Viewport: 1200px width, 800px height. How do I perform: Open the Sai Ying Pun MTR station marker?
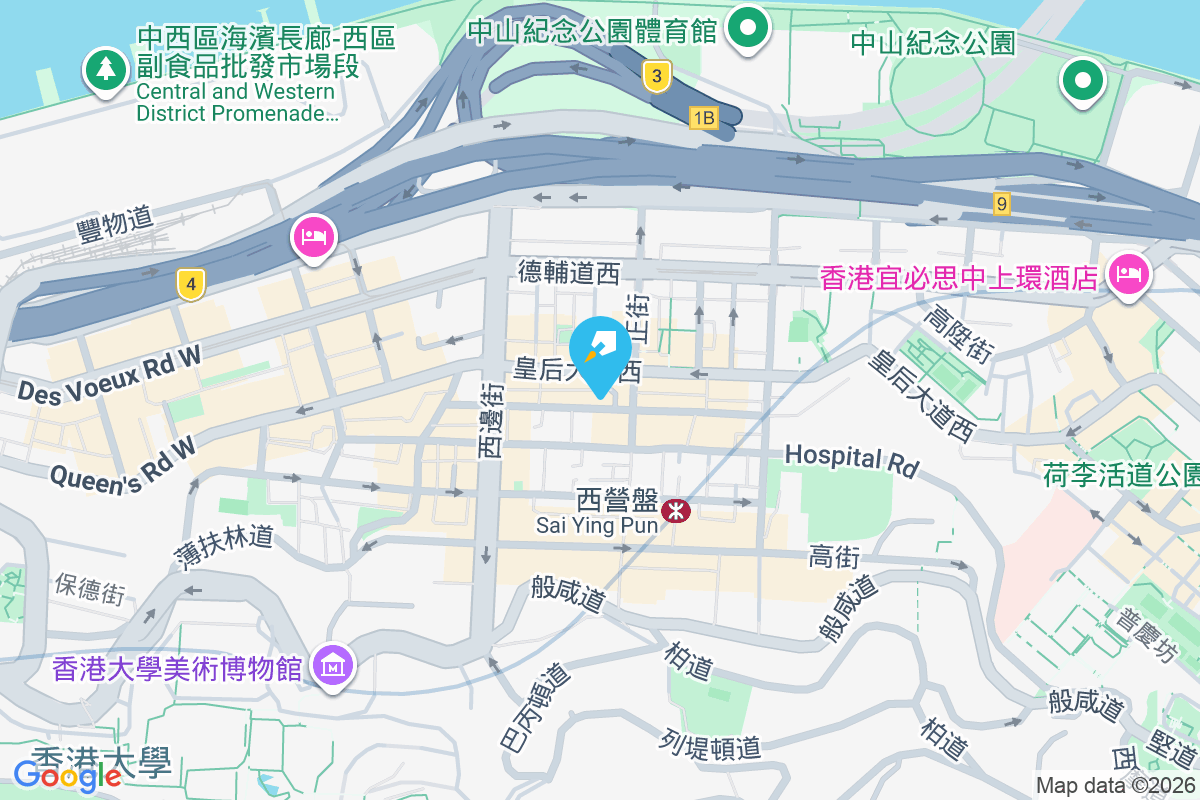[676, 511]
